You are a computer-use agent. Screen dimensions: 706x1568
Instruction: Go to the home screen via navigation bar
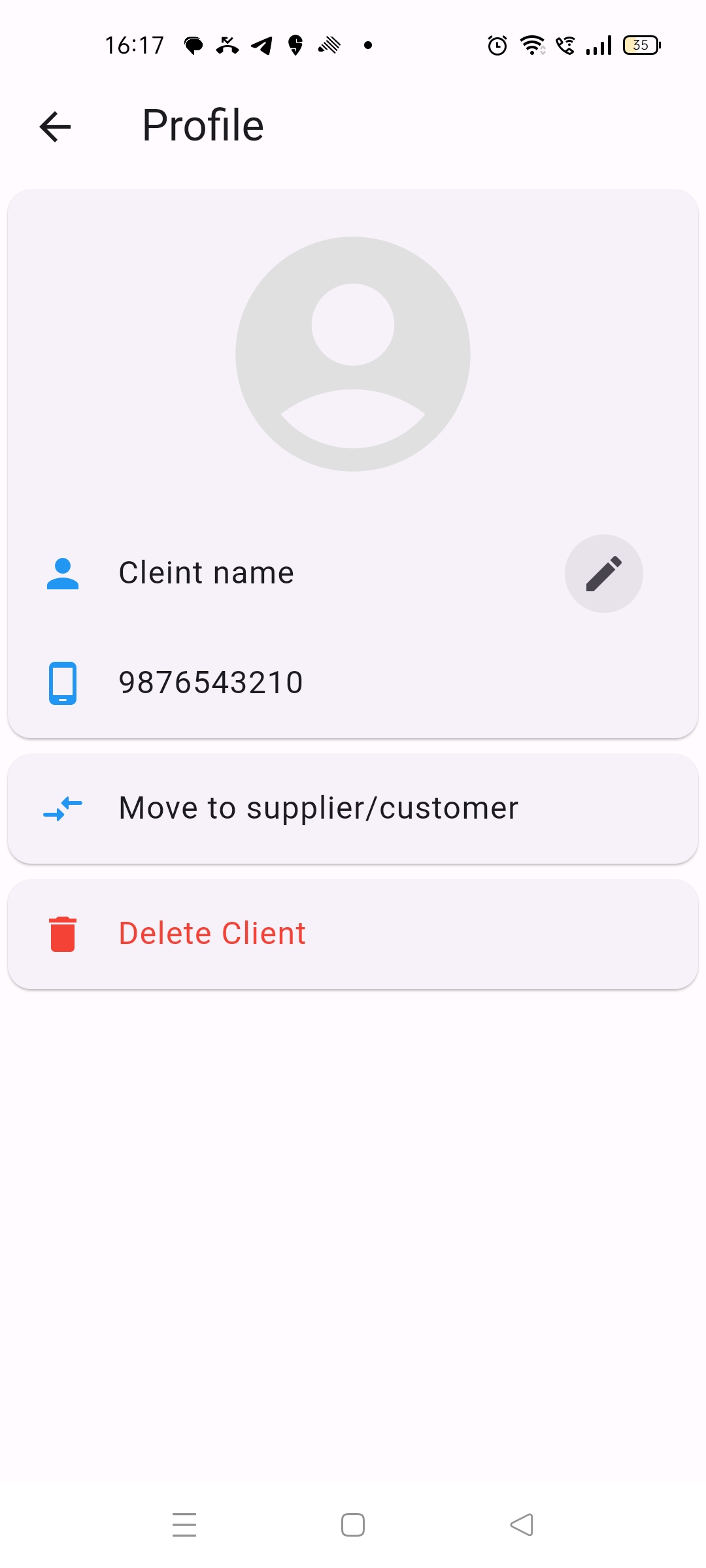pyautogui.click(x=353, y=1525)
